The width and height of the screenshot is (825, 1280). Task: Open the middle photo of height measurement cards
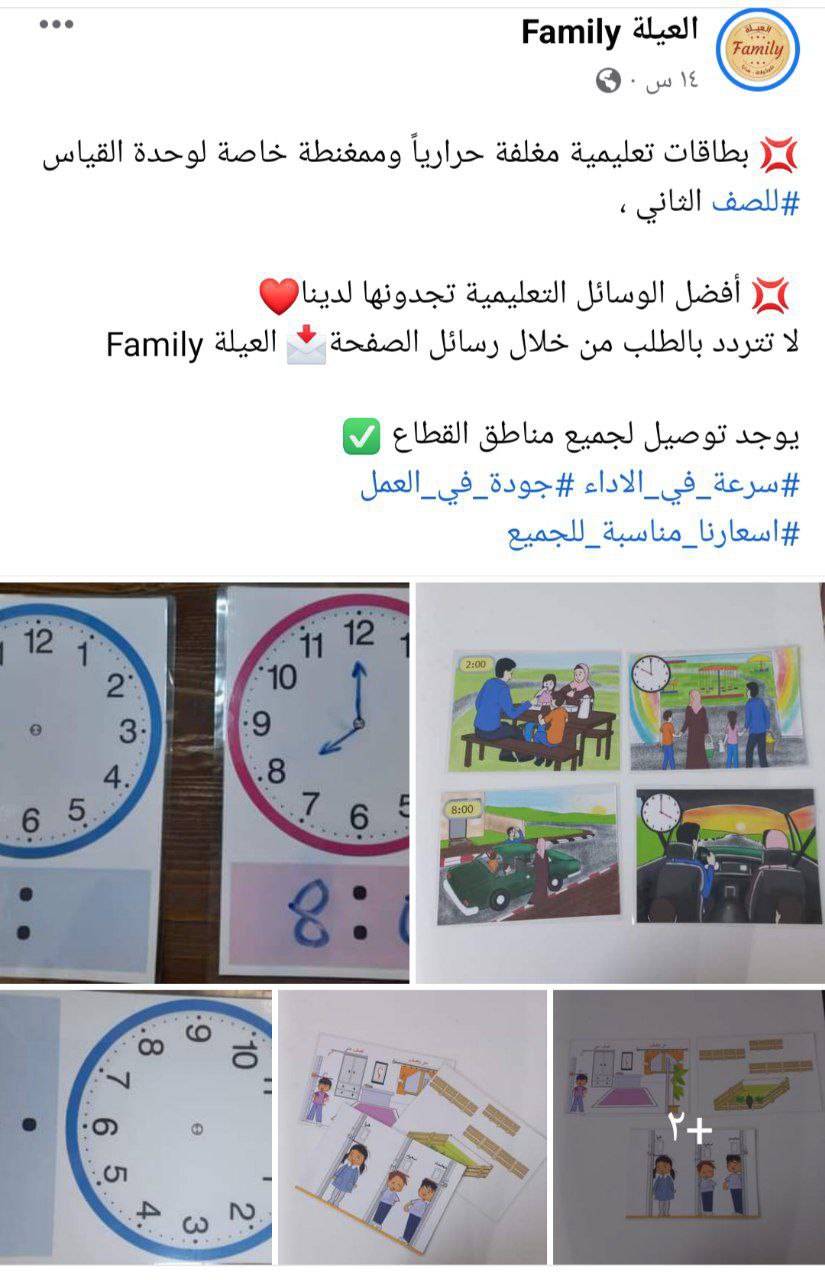coord(412,1125)
